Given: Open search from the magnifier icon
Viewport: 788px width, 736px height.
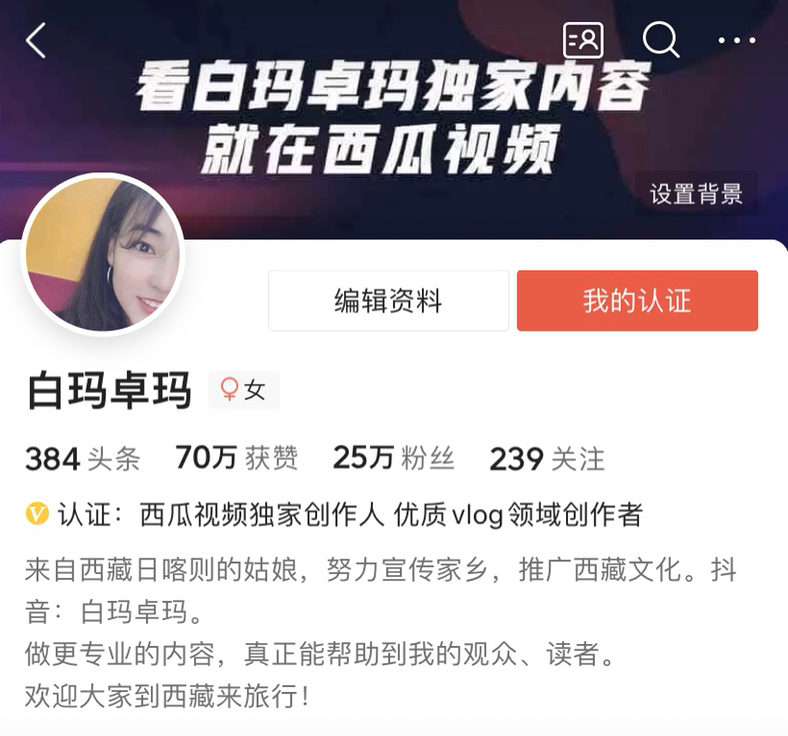Looking at the screenshot, I should point(660,41).
